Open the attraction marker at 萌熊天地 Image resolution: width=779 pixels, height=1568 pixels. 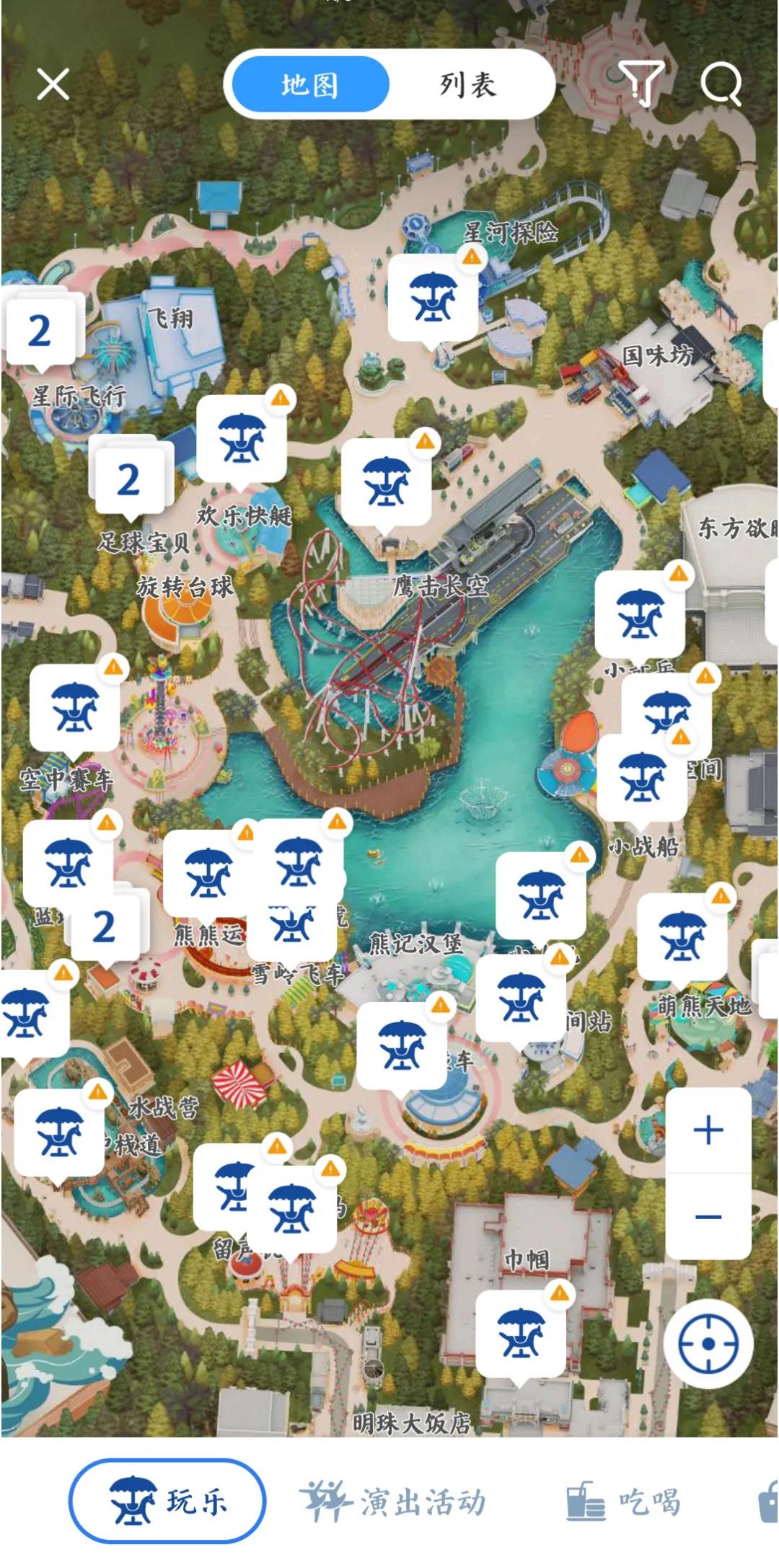[x=682, y=936]
